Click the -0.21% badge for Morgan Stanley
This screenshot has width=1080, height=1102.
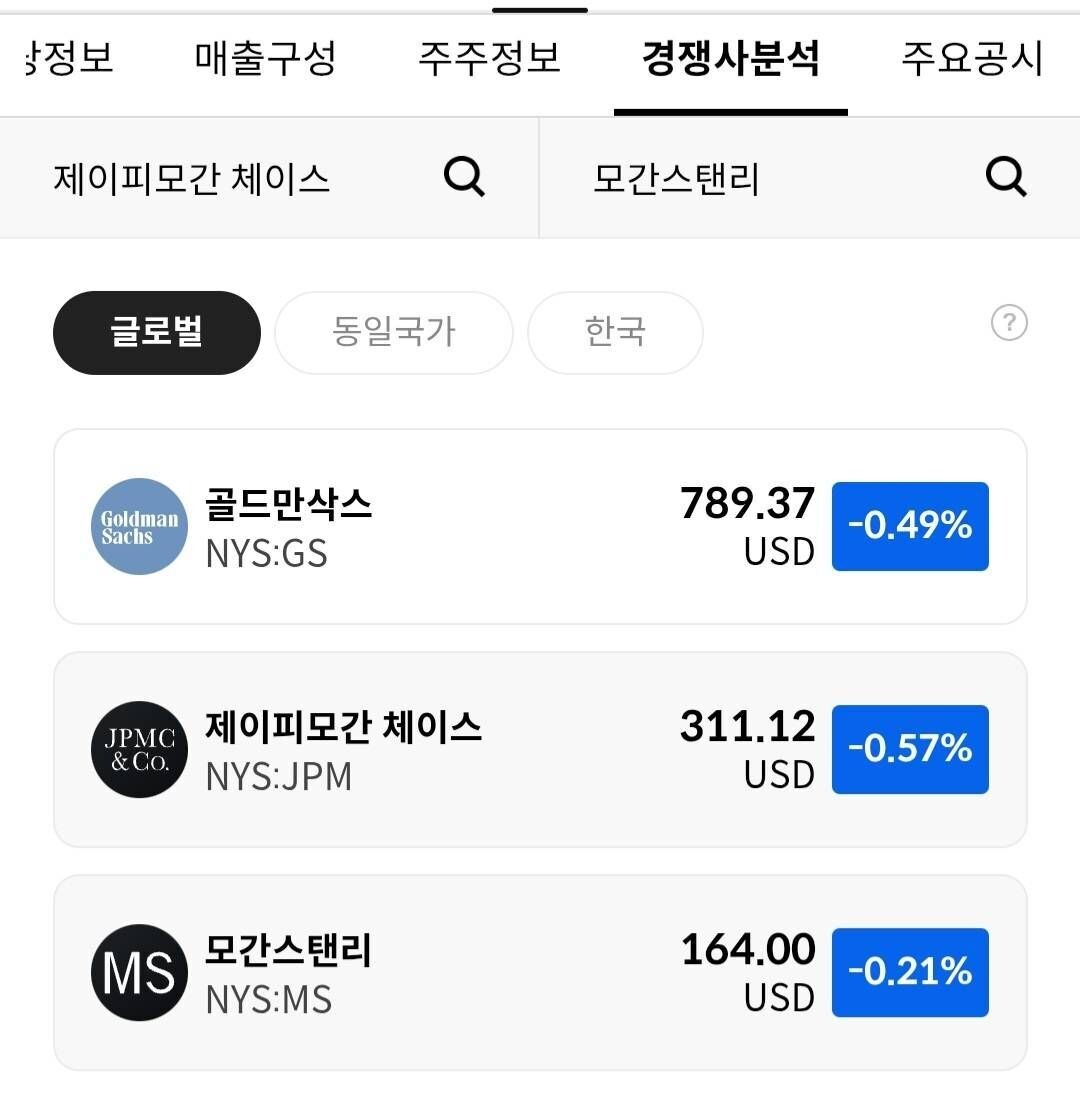[x=909, y=971]
